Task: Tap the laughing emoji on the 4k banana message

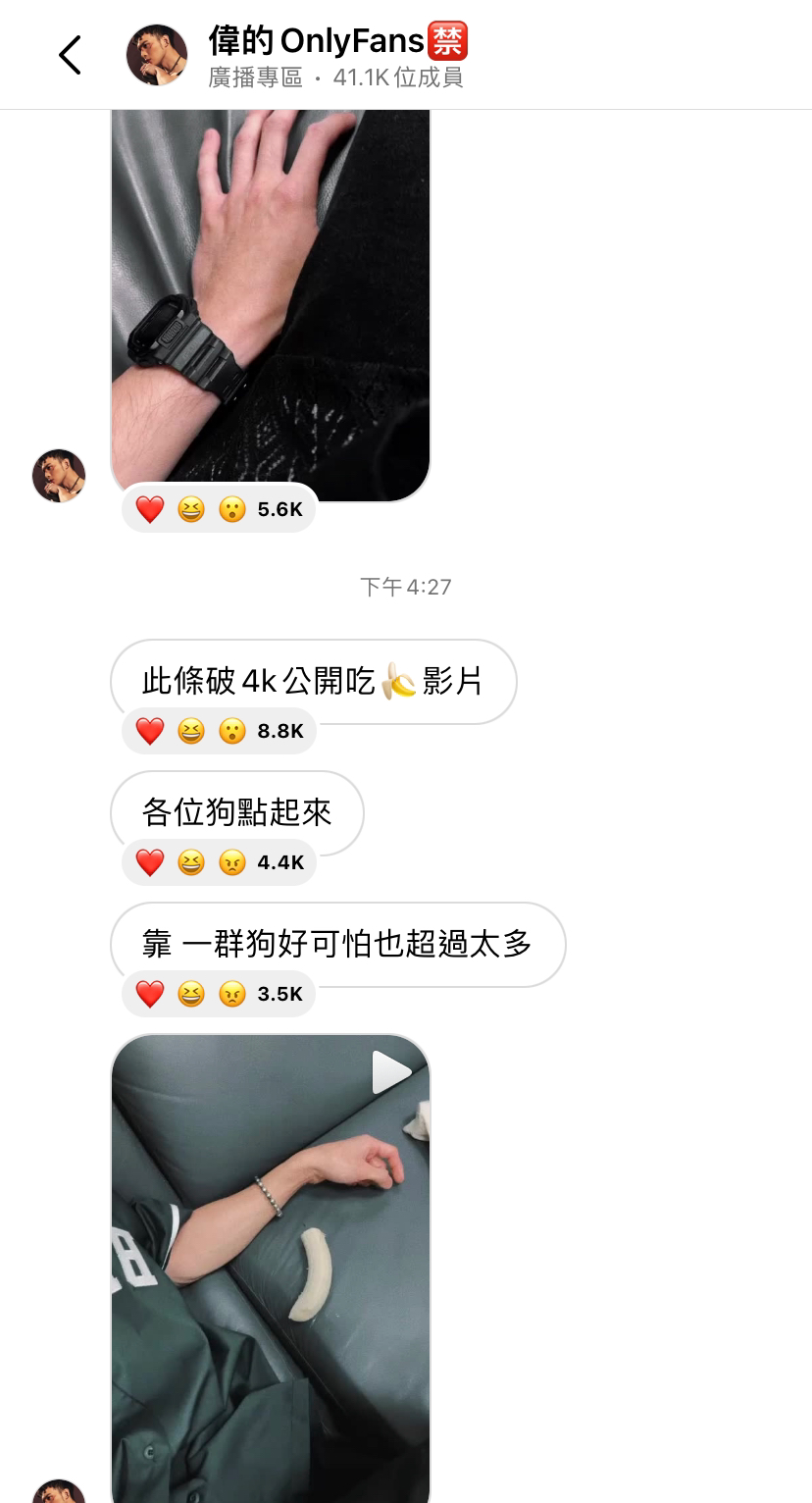Action: [188, 730]
